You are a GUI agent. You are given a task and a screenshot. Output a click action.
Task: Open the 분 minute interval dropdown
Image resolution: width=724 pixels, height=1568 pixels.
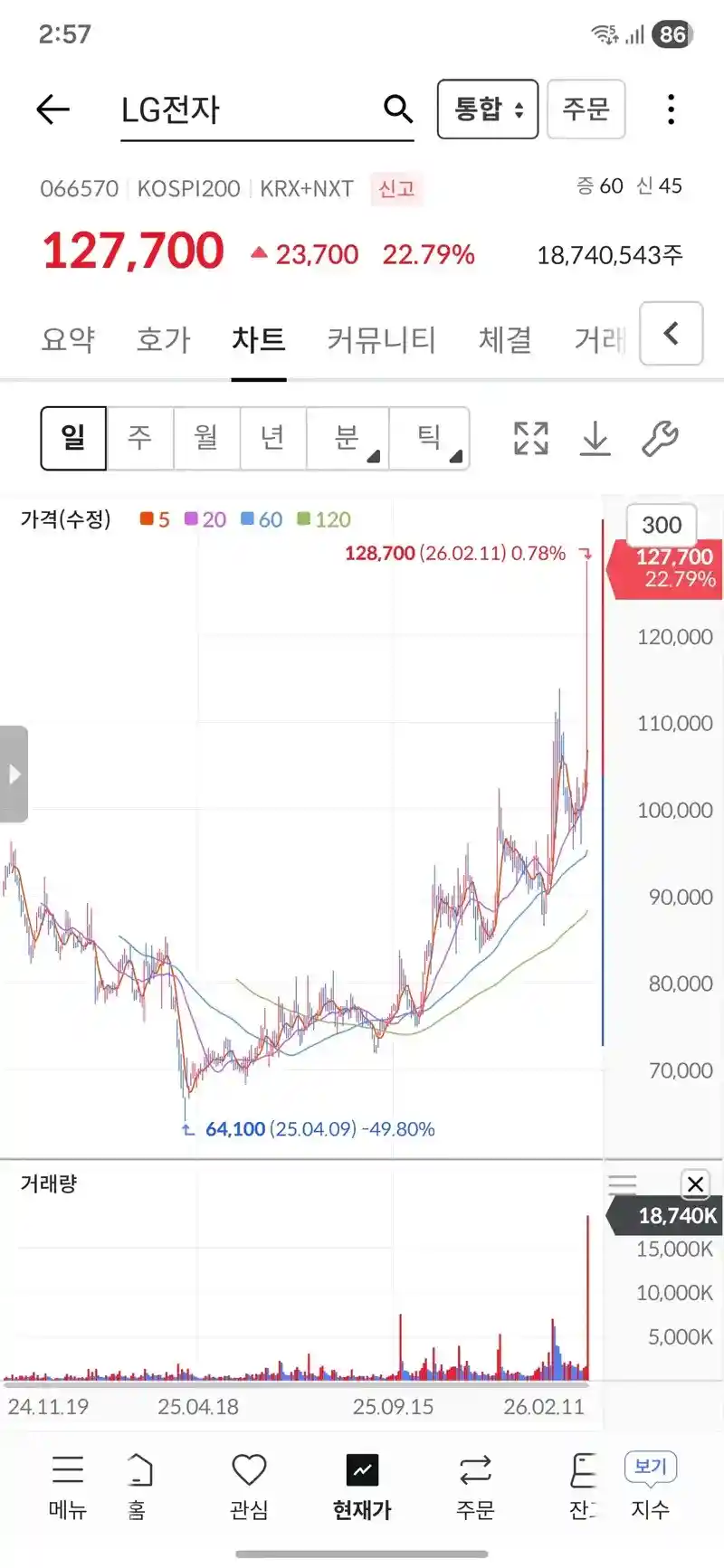348,438
